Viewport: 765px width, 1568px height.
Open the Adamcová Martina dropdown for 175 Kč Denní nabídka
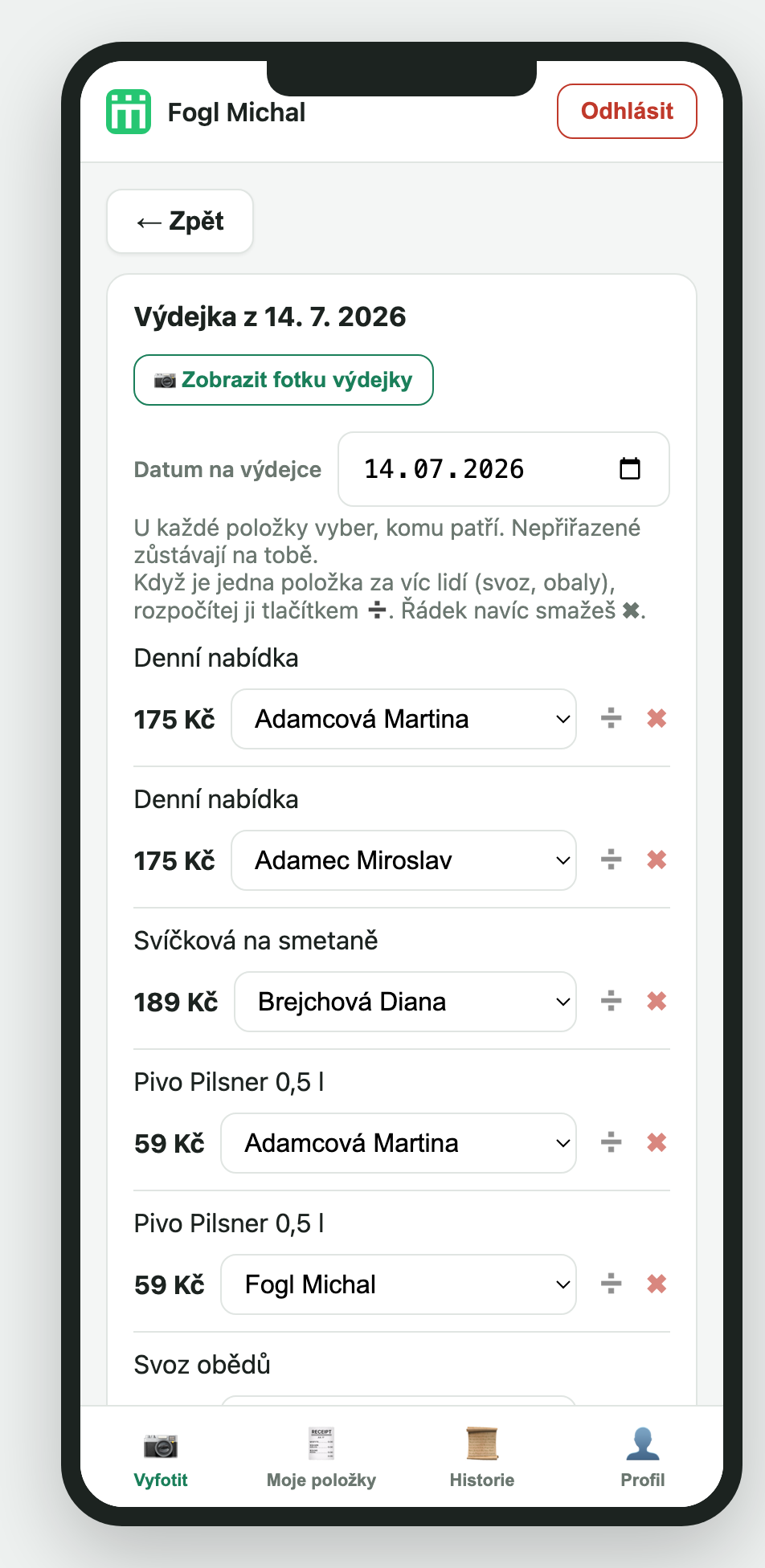[404, 719]
